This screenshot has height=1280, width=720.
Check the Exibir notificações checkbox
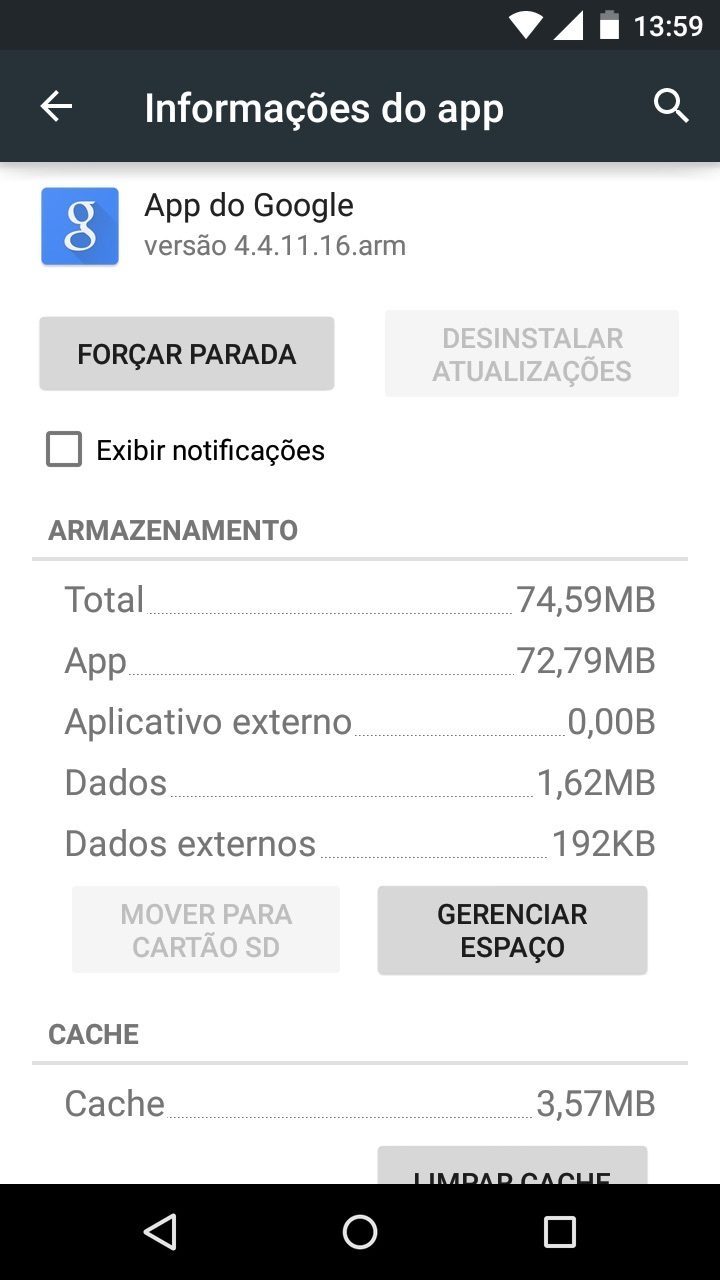[64, 450]
